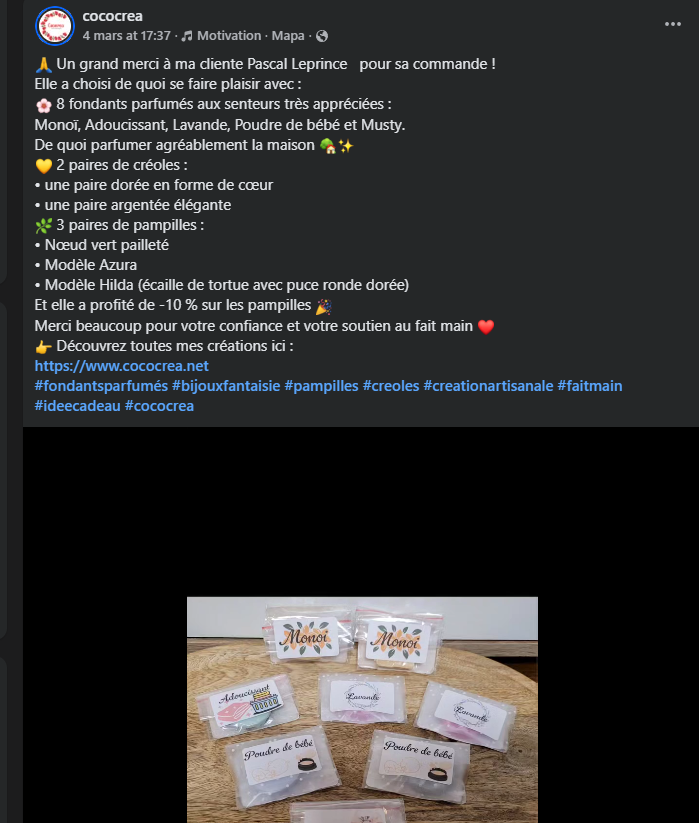Open the post's three-dot options menu
Viewport: 699px width, 823px height.
tap(672, 24)
